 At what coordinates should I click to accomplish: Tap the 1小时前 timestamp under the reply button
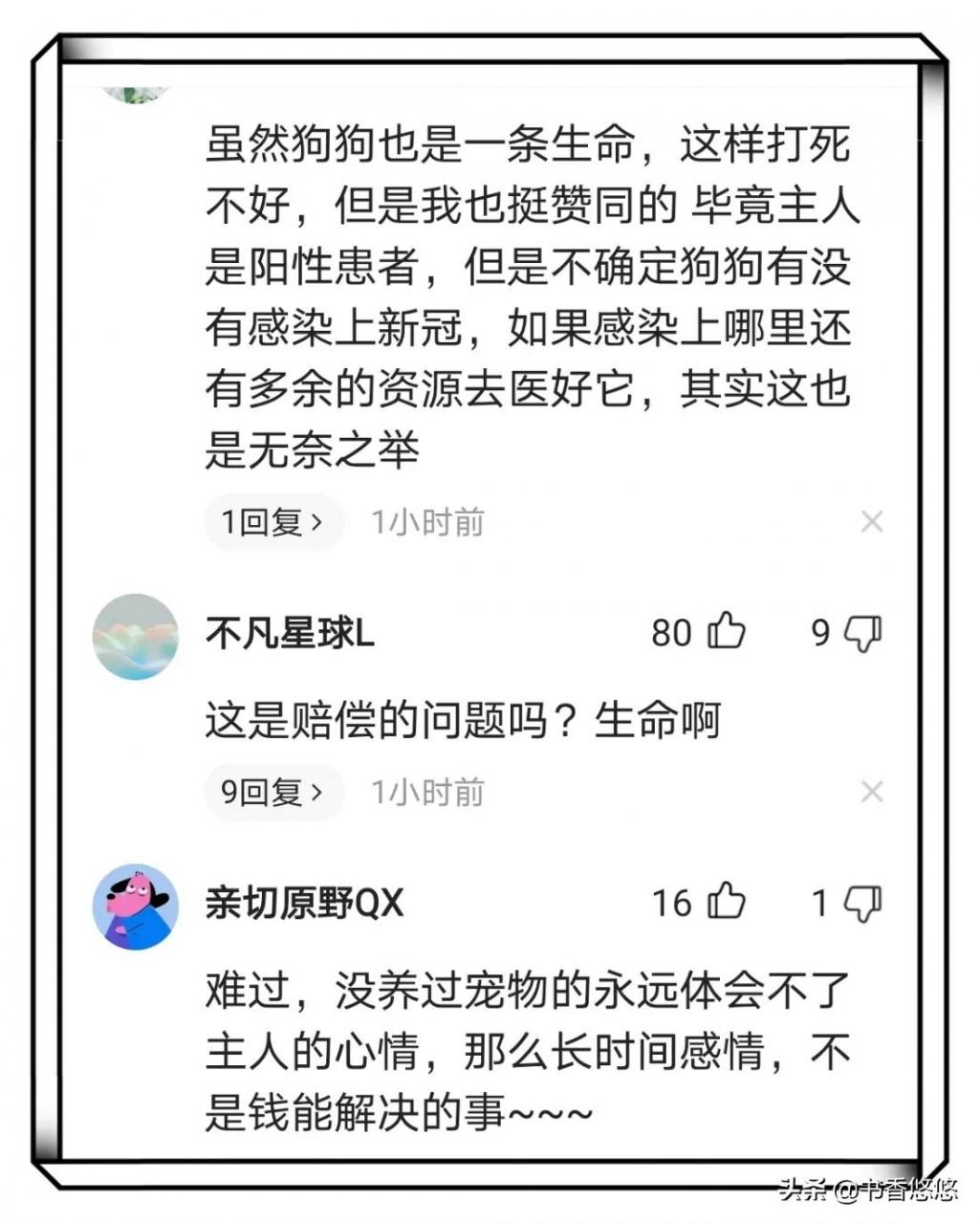click(x=427, y=522)
